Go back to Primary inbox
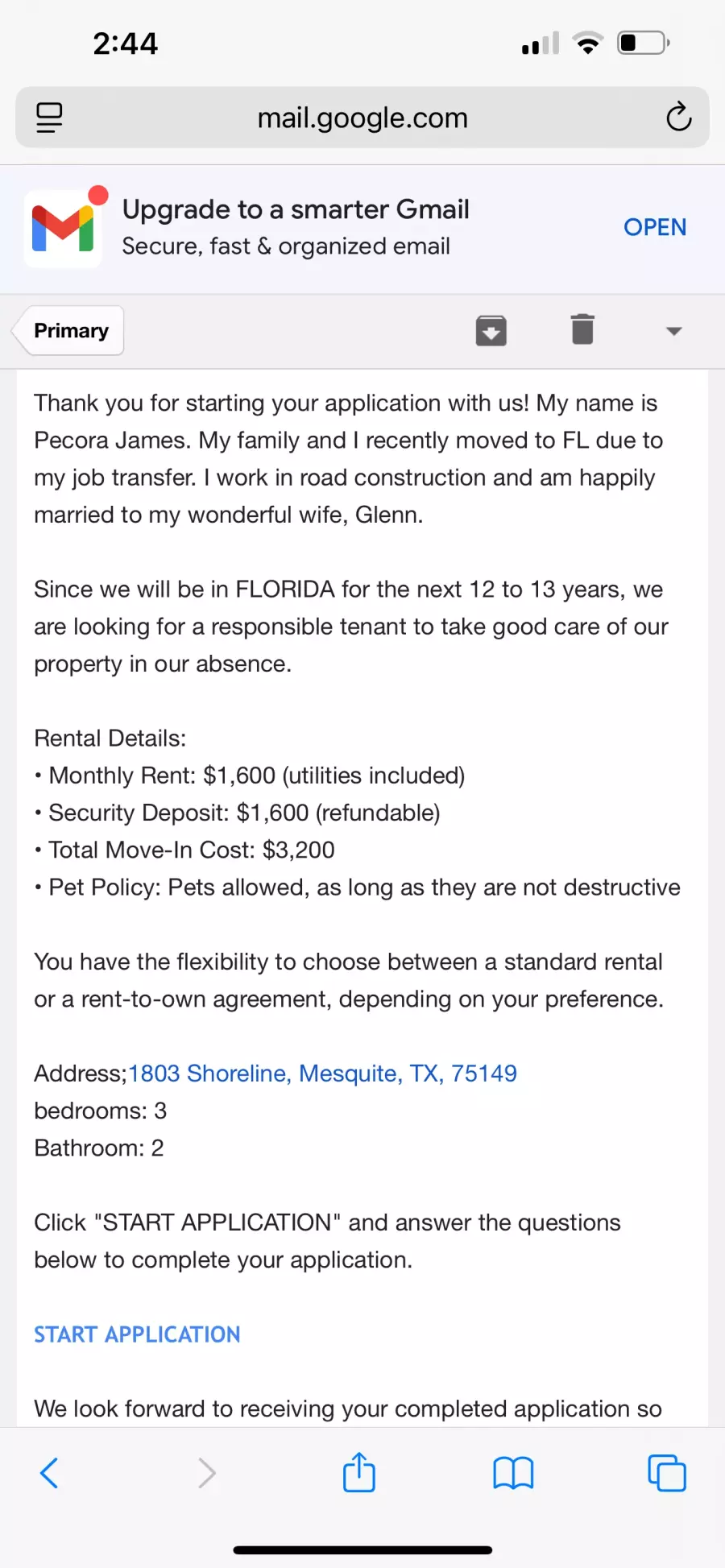The height and width of the screenshot is (1568, 725). point(70,330)
